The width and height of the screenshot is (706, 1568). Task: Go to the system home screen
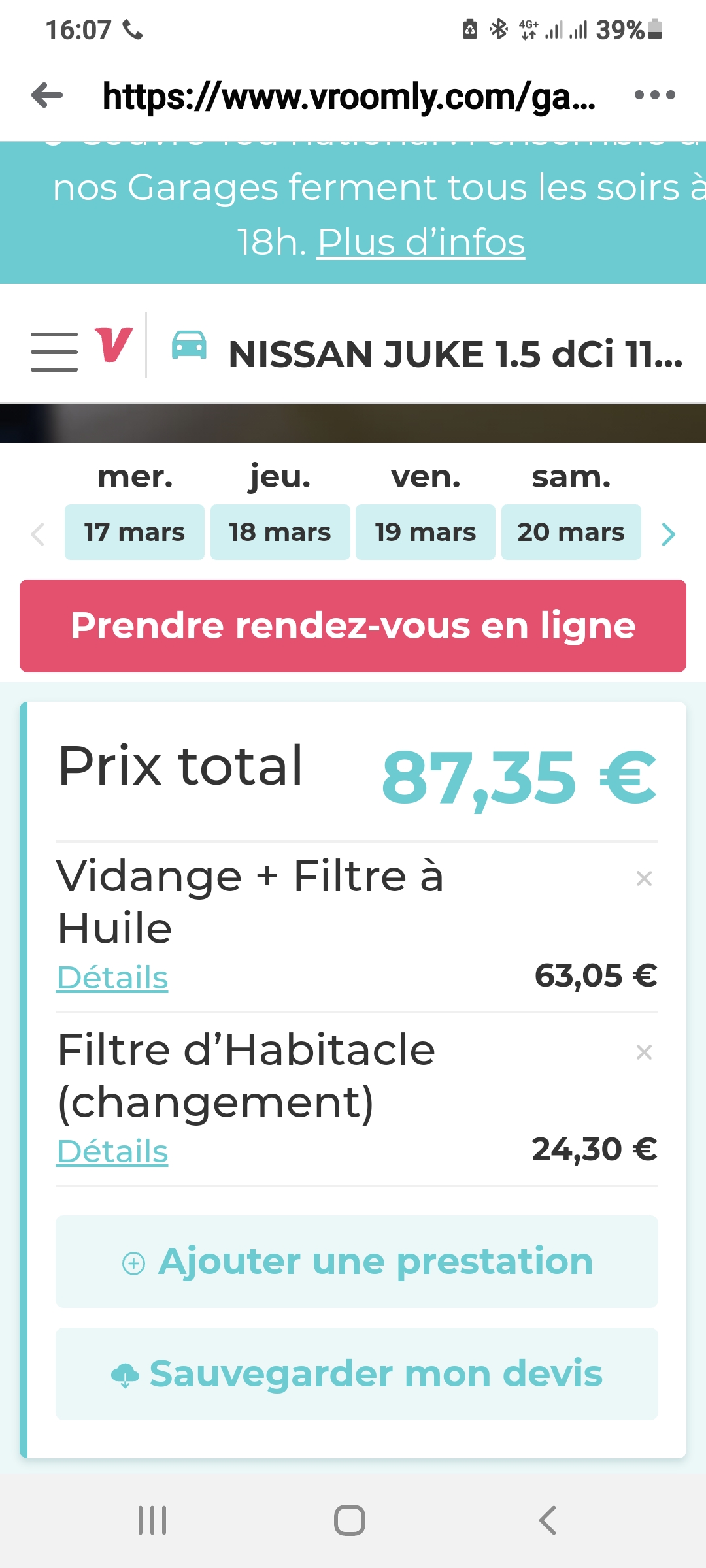pyautogui.click(x=350, y=1520)
